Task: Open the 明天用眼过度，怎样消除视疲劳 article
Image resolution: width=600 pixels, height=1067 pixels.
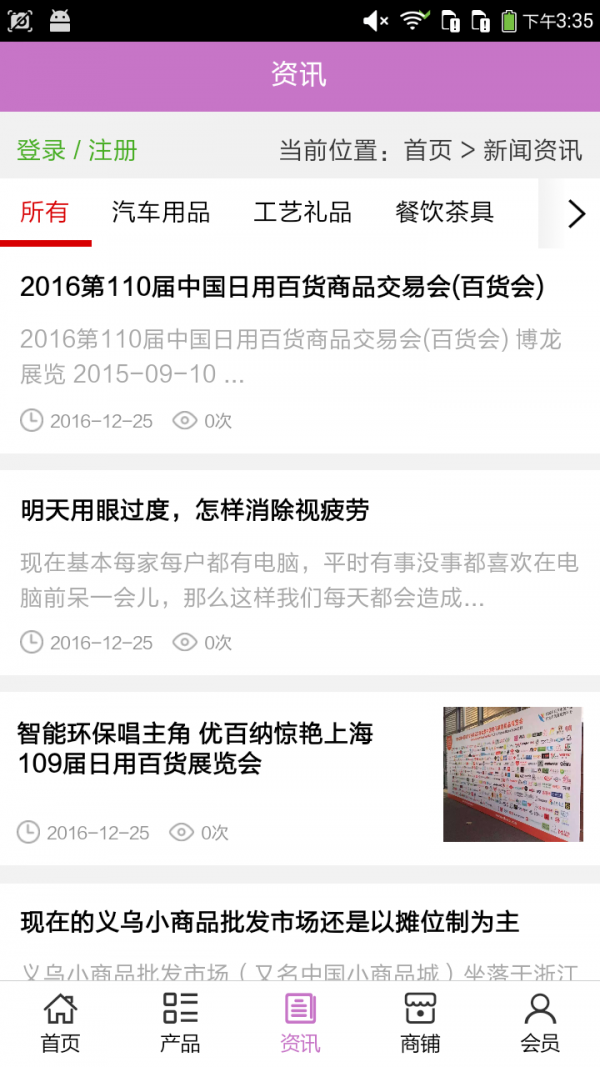Action: (x=195, y=511)
